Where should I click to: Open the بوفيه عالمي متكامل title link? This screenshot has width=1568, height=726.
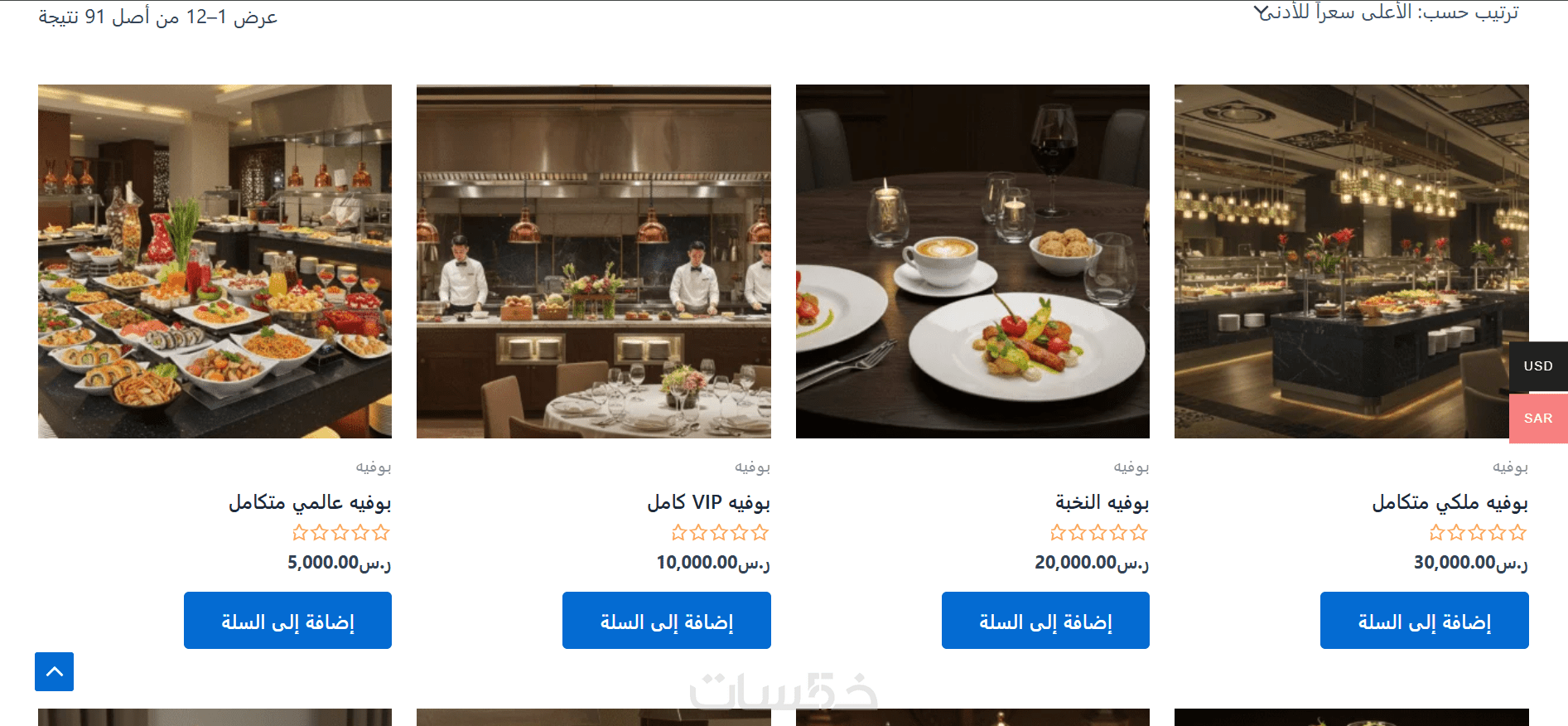click(x=310, y=502)
